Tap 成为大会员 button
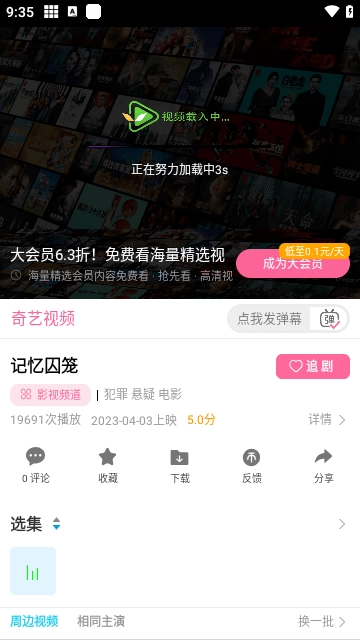This screenshot has height=640, width=360. click(x=293, y=264)
